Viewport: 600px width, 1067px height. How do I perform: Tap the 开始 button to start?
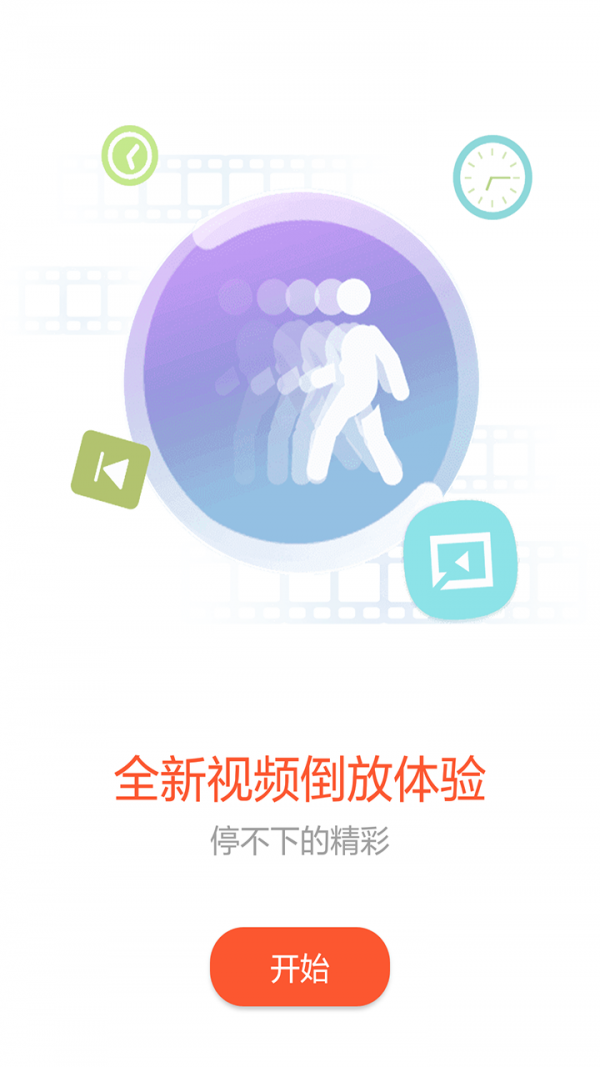299,967
